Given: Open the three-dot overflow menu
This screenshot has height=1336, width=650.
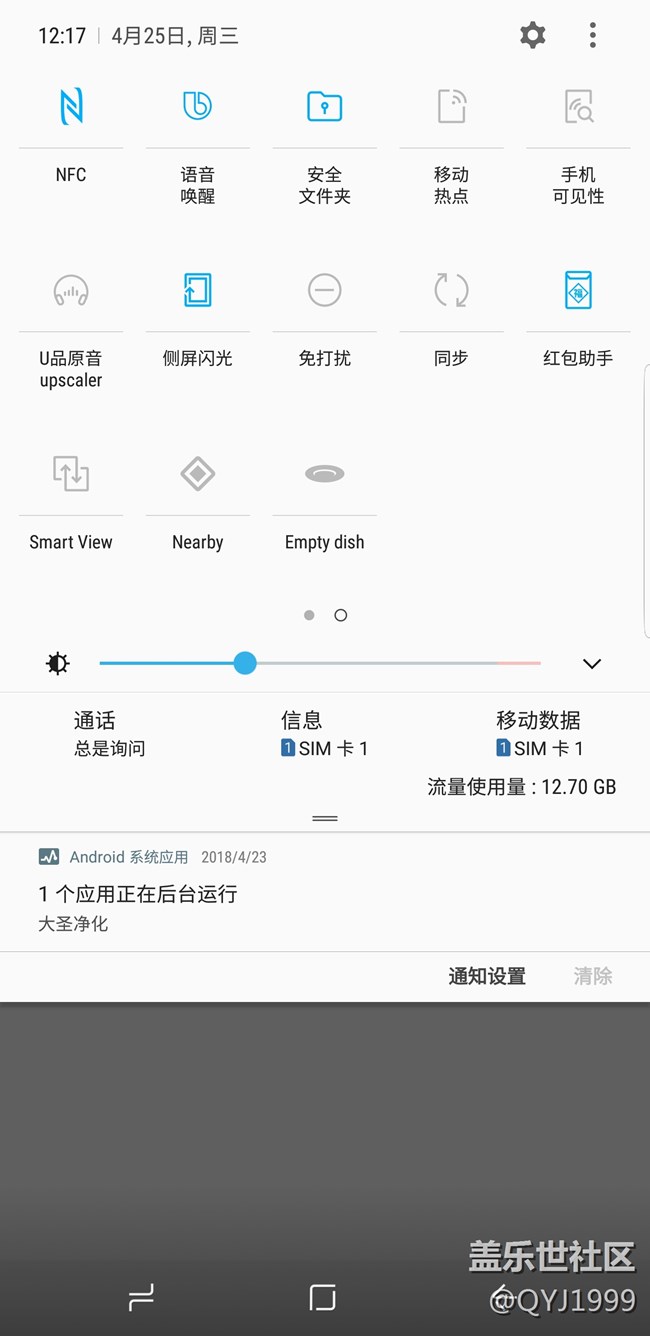Looking at the screenshot, I should pyautogui.click(x=592, y=36).
